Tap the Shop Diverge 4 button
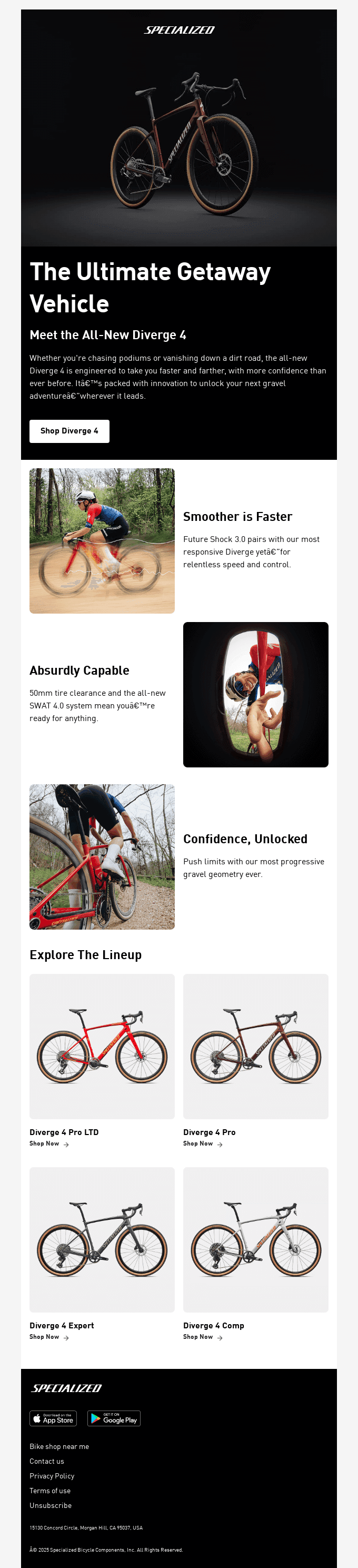Screen dimensions: 358x1568 point(69,431)
